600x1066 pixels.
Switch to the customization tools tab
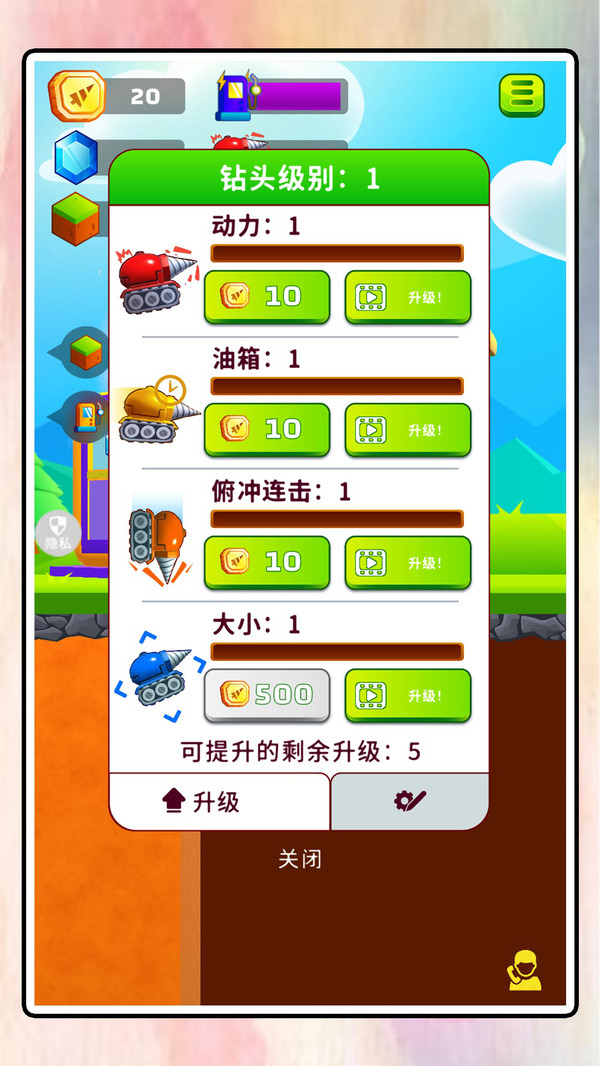(x=410, y=801)
